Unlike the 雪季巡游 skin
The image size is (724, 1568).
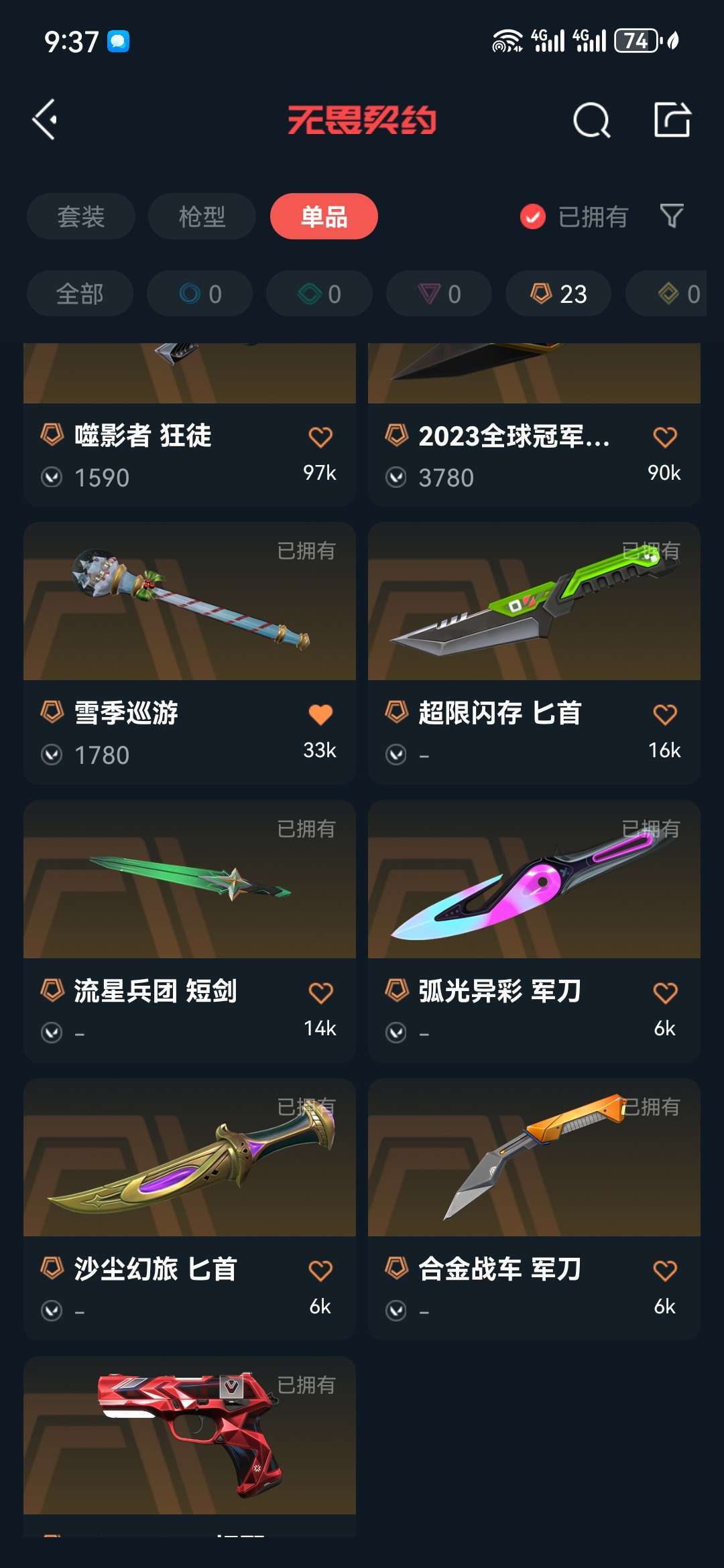point(320,714)
